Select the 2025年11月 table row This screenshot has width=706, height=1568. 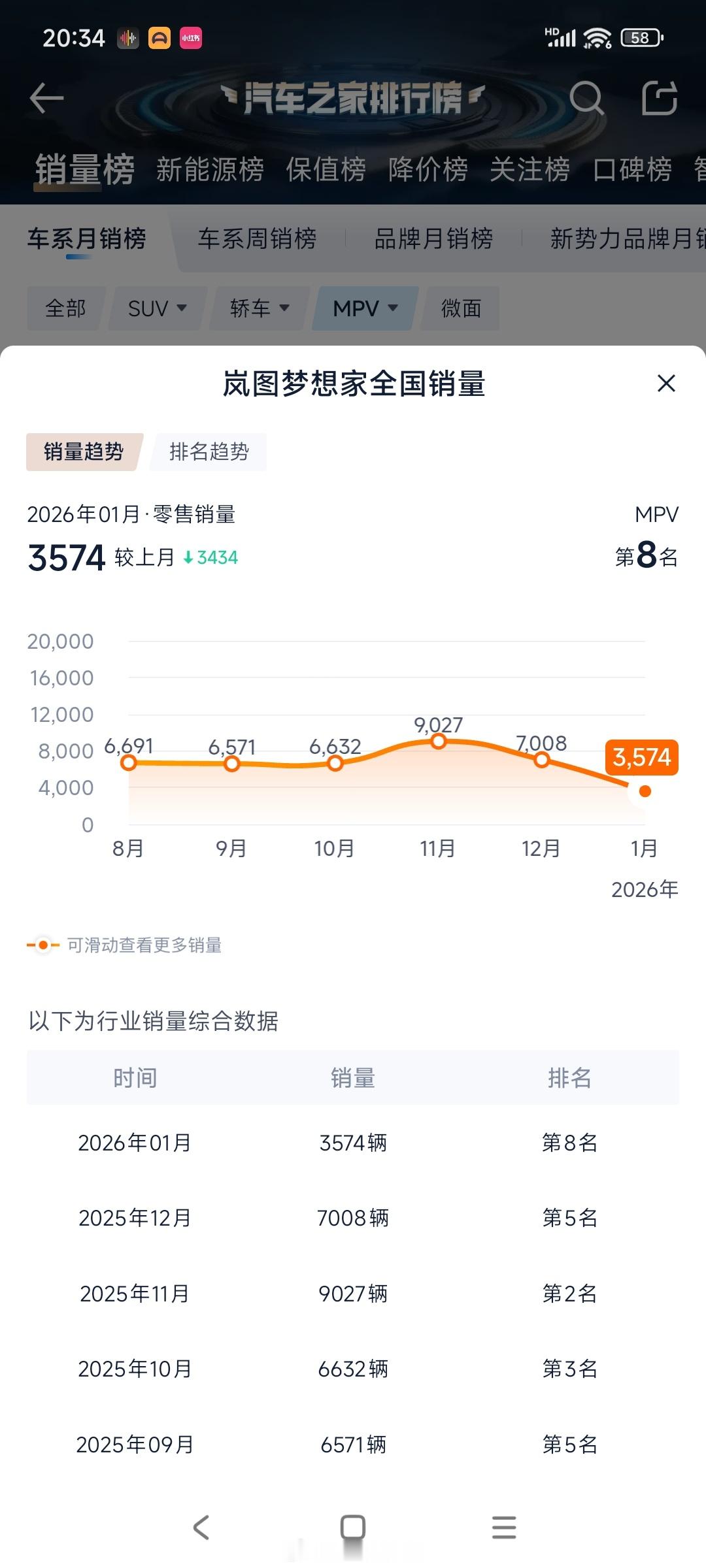click(353, 1292)
